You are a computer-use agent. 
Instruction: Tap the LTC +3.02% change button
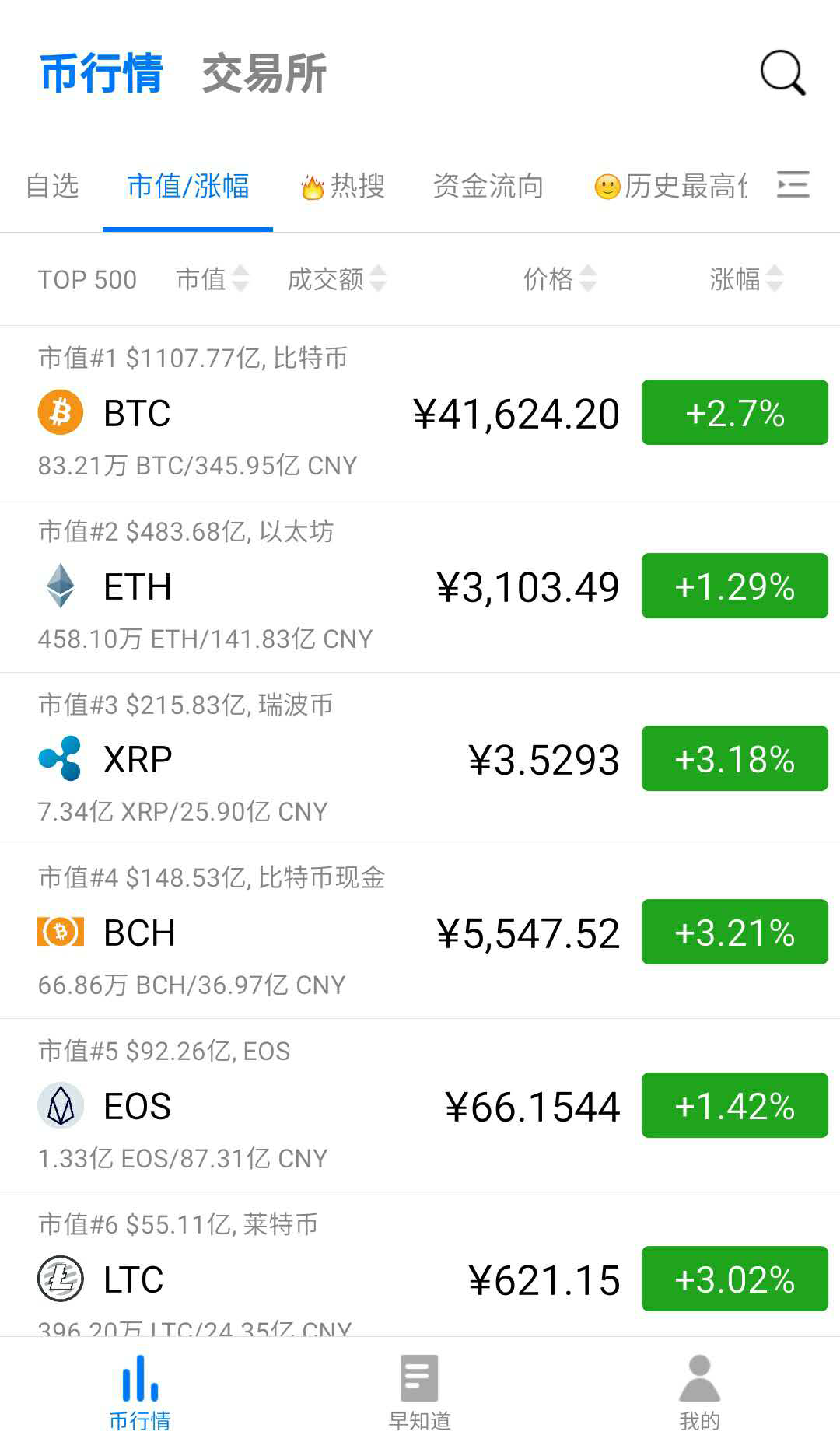click(734, 1279)
